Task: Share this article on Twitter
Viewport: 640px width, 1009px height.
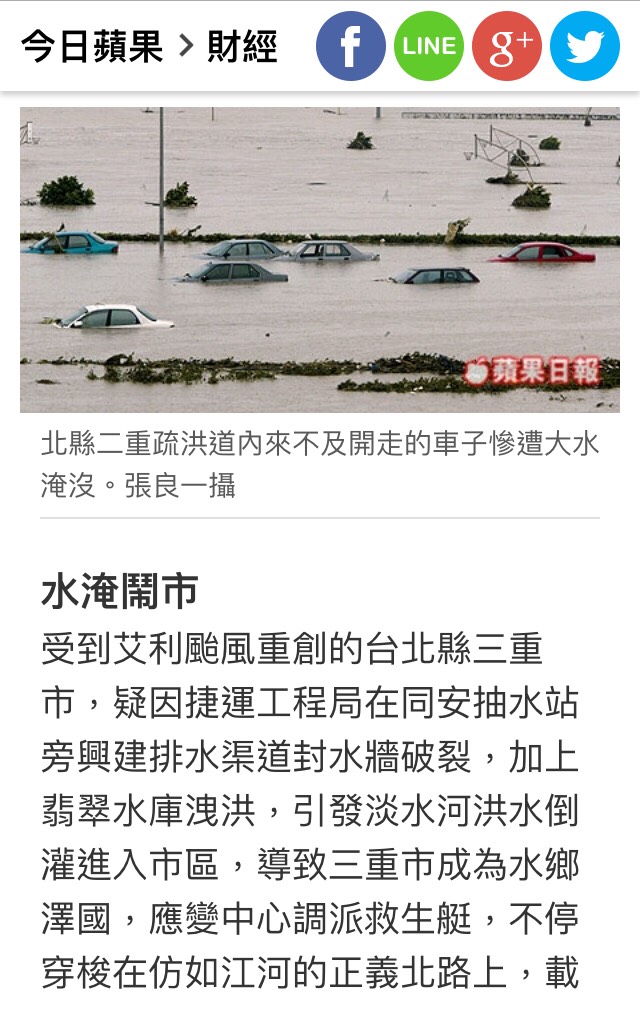Action: point(585,47)
